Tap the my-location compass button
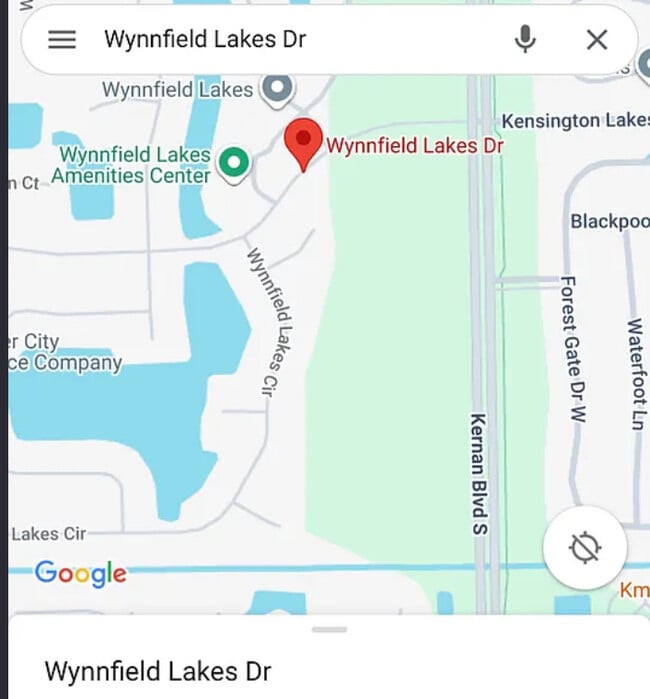The width and height of the screenshot is (650, 699). tap(585, 547)
